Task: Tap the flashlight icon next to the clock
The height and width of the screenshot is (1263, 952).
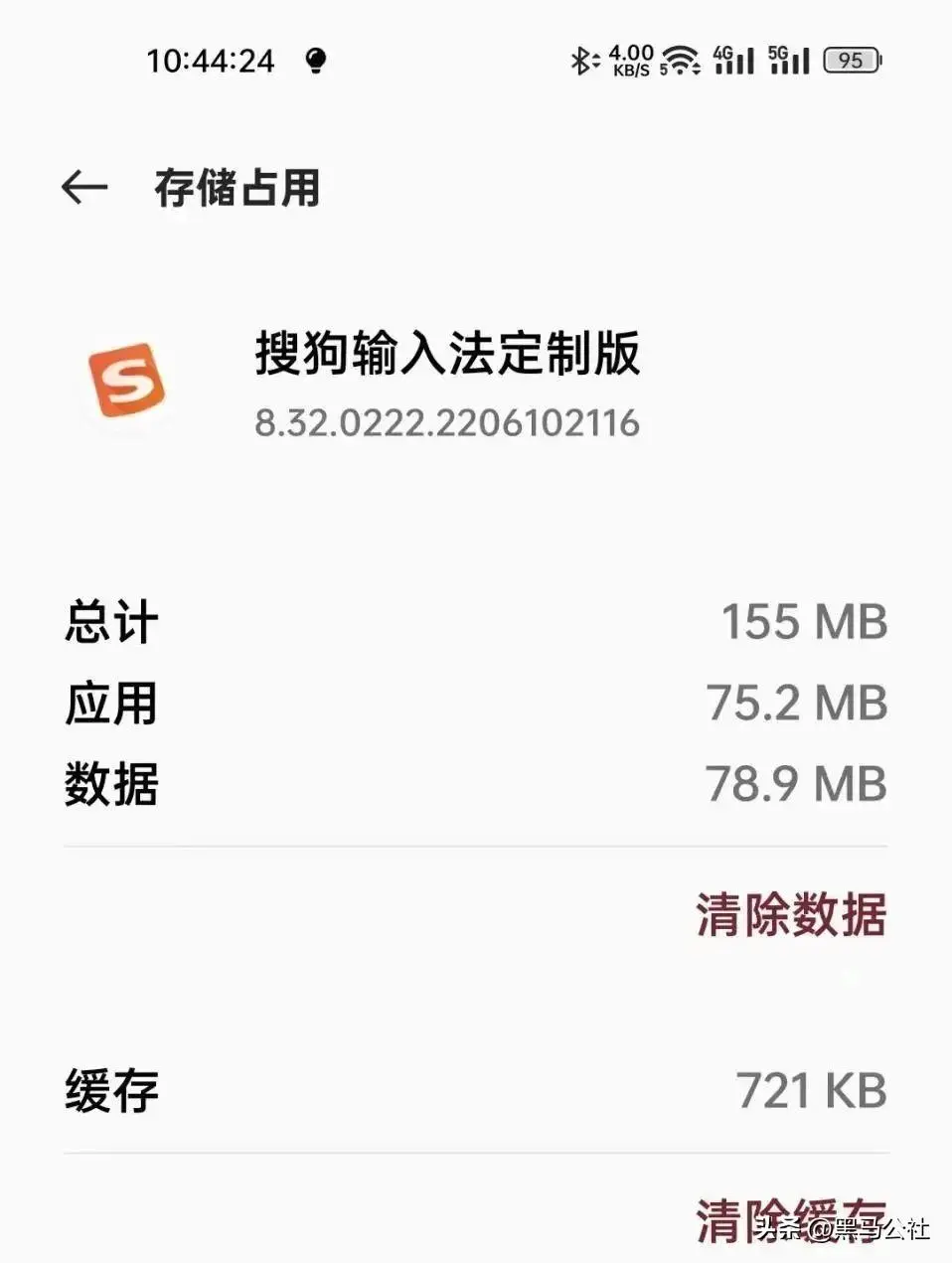Action: point(318,62)
